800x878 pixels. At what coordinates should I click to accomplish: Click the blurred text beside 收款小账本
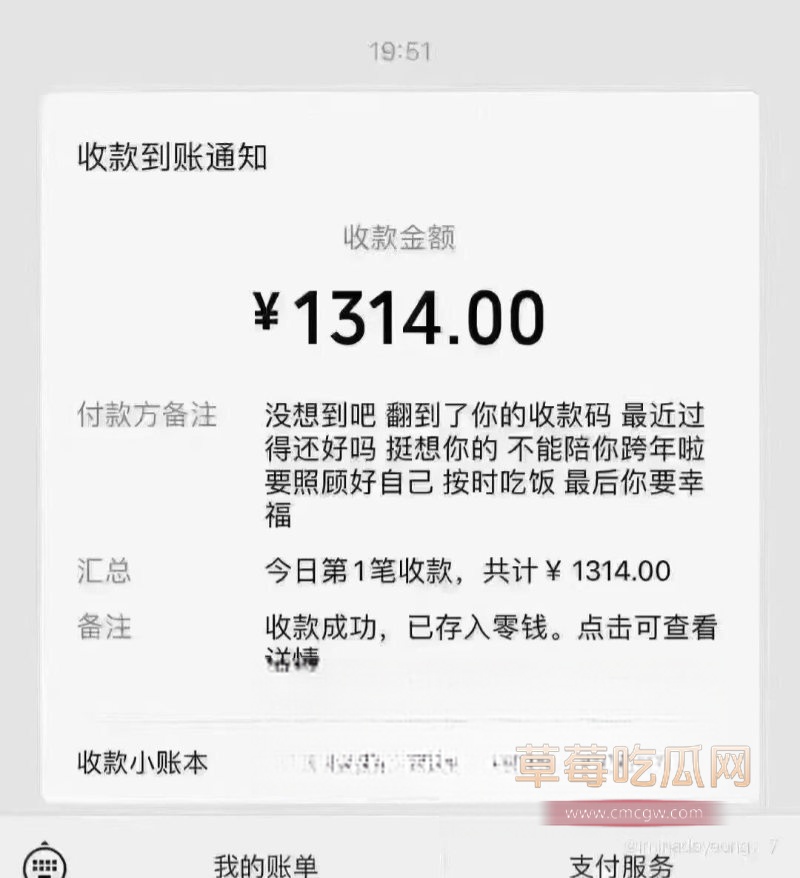tap(380, 763)
